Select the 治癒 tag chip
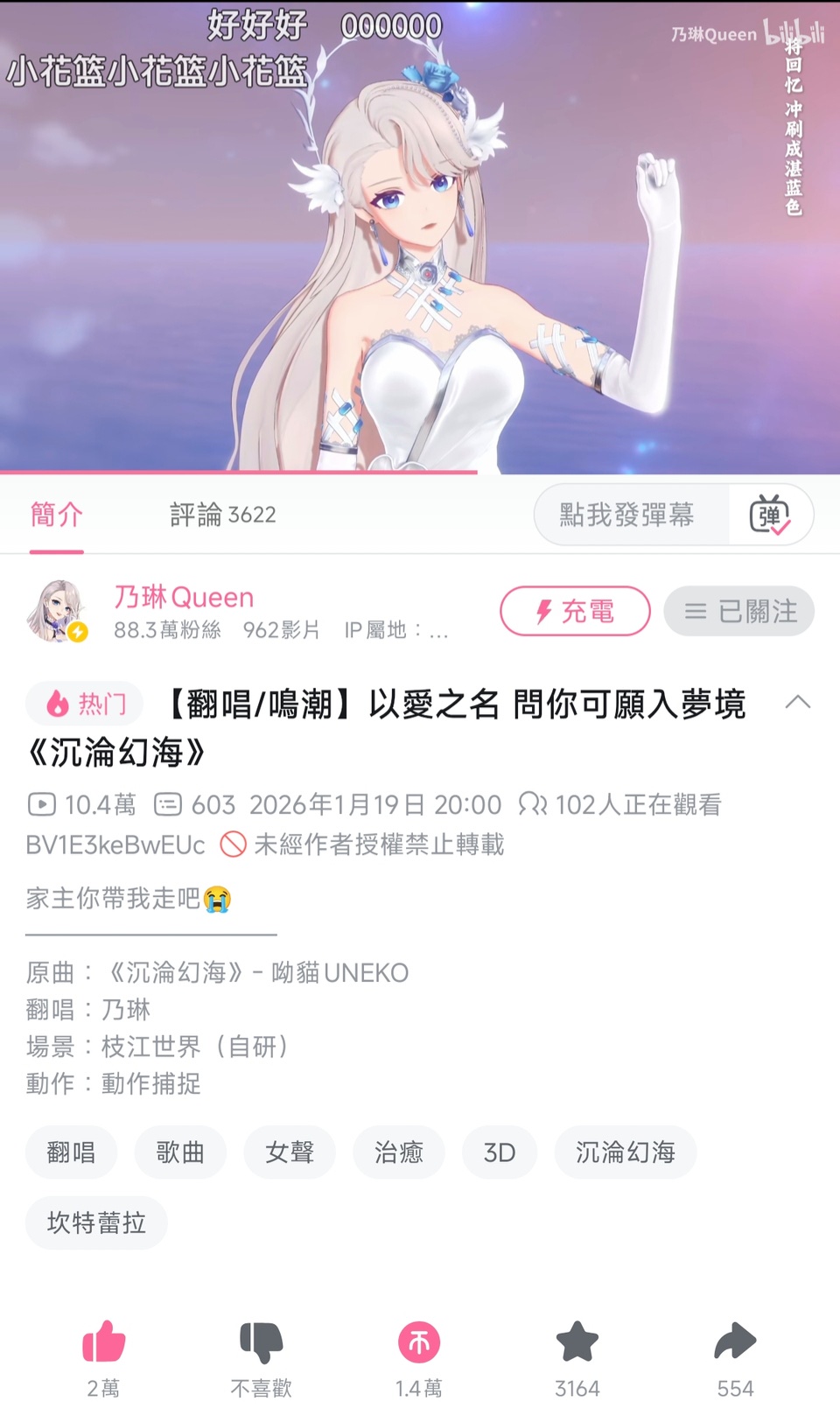Image resolution: width=840 pixels, height=1408 pixels. (399, 1152)
